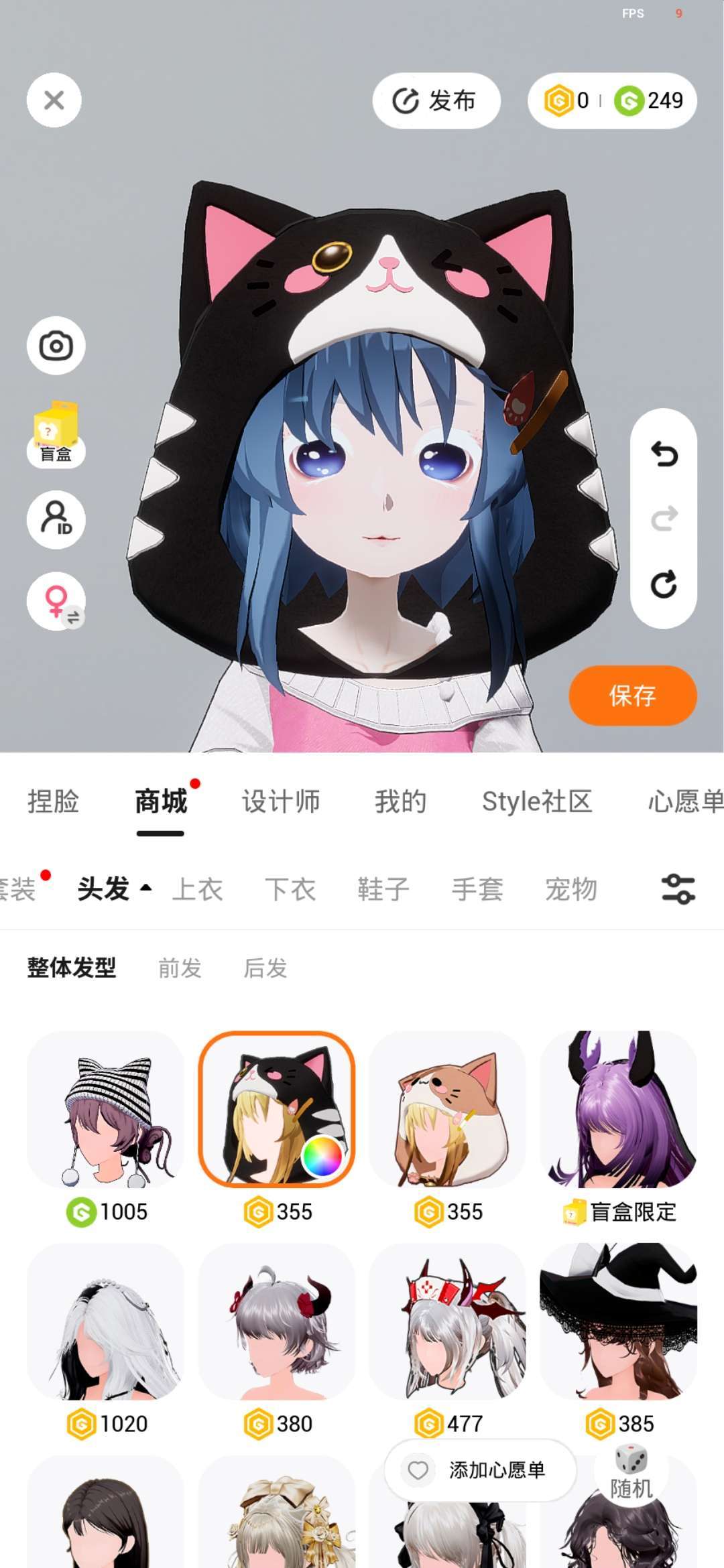The image size is (724, 1568).
Task: Open the camera snapshot icon
Action: pyautogui.click(x=56, y=346)
